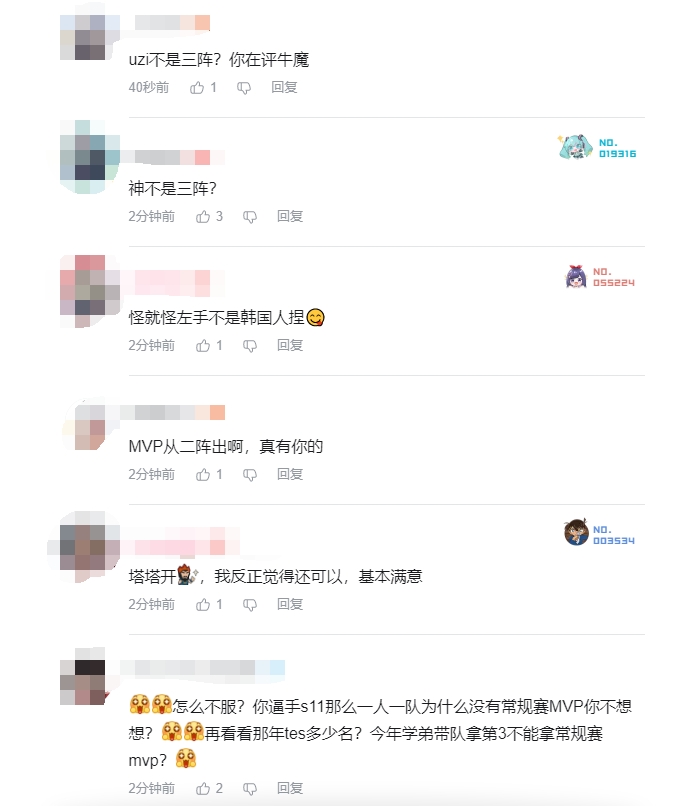Open the NO.003534 badge
Viewport: 693px width, 806px height.
[599, 534]
